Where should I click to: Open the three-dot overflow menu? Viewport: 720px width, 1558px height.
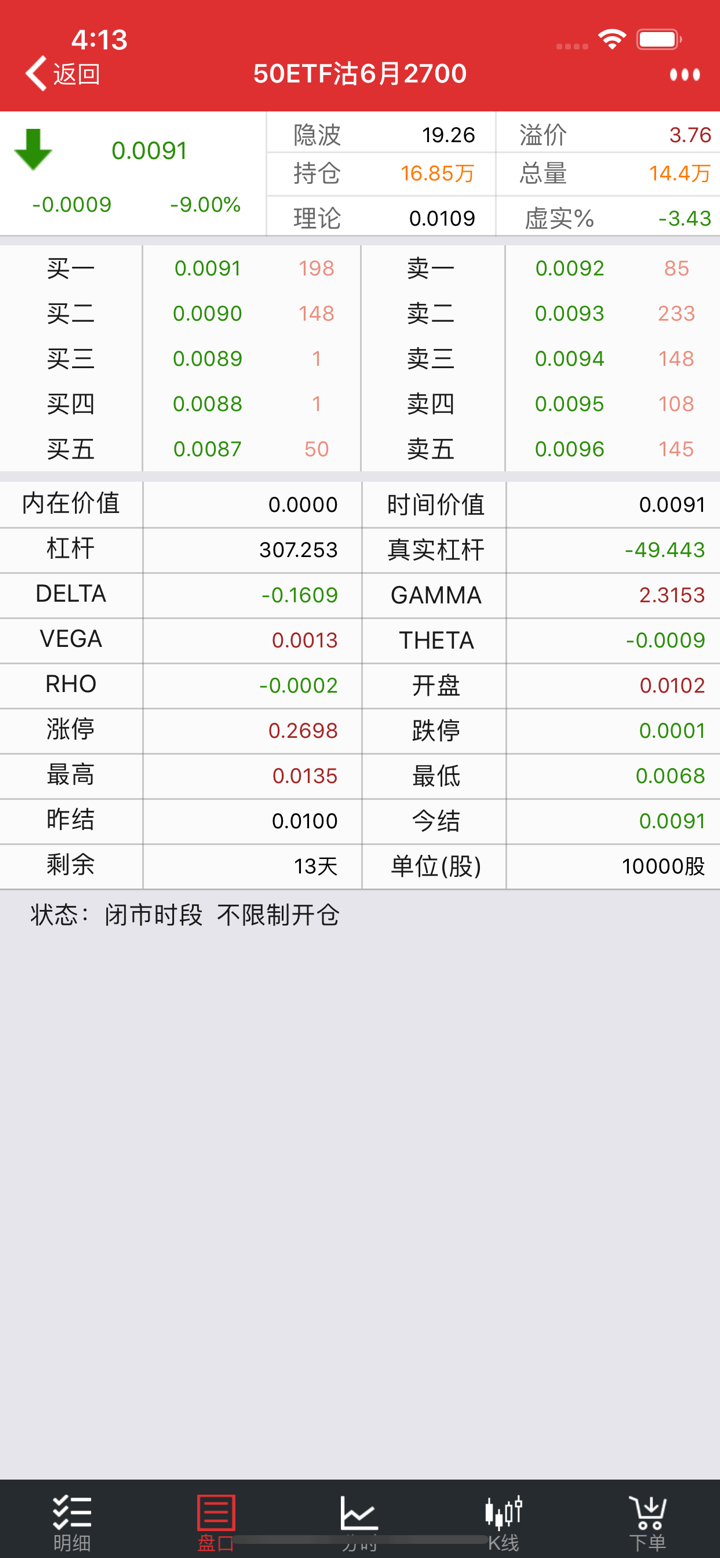click(685, 74)
